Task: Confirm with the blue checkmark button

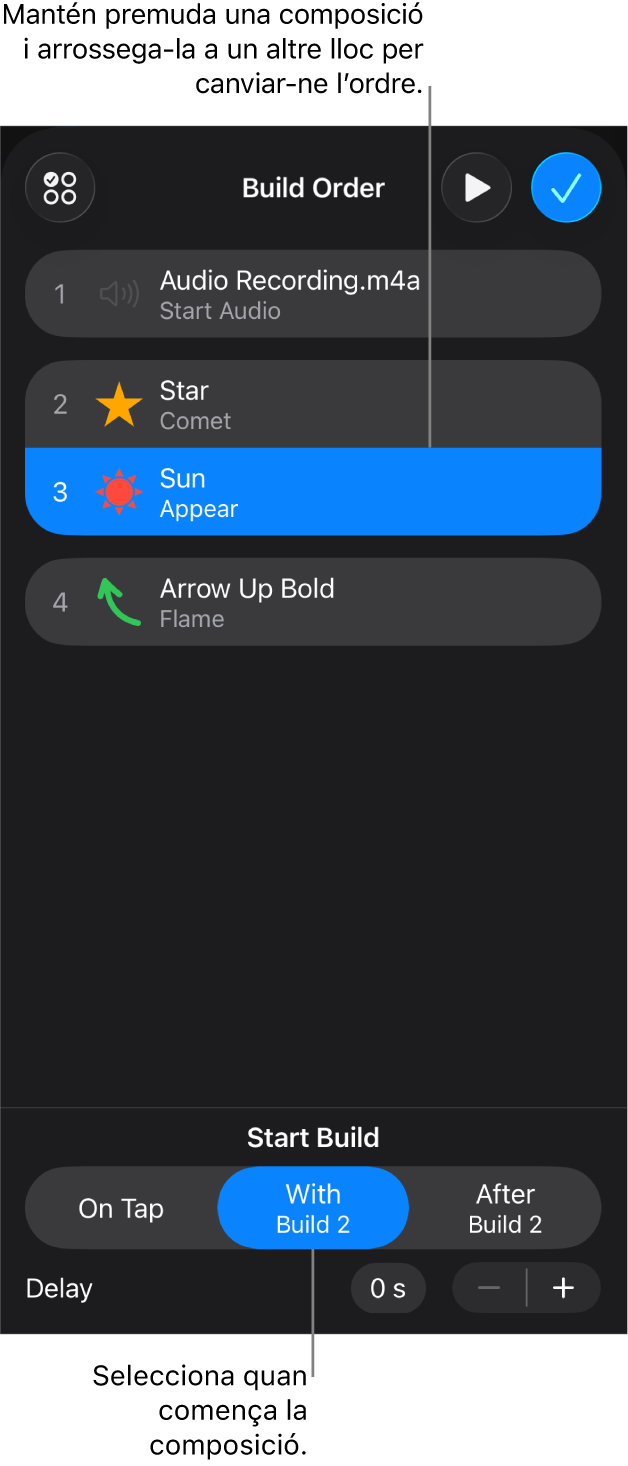Action: [566, 188]
